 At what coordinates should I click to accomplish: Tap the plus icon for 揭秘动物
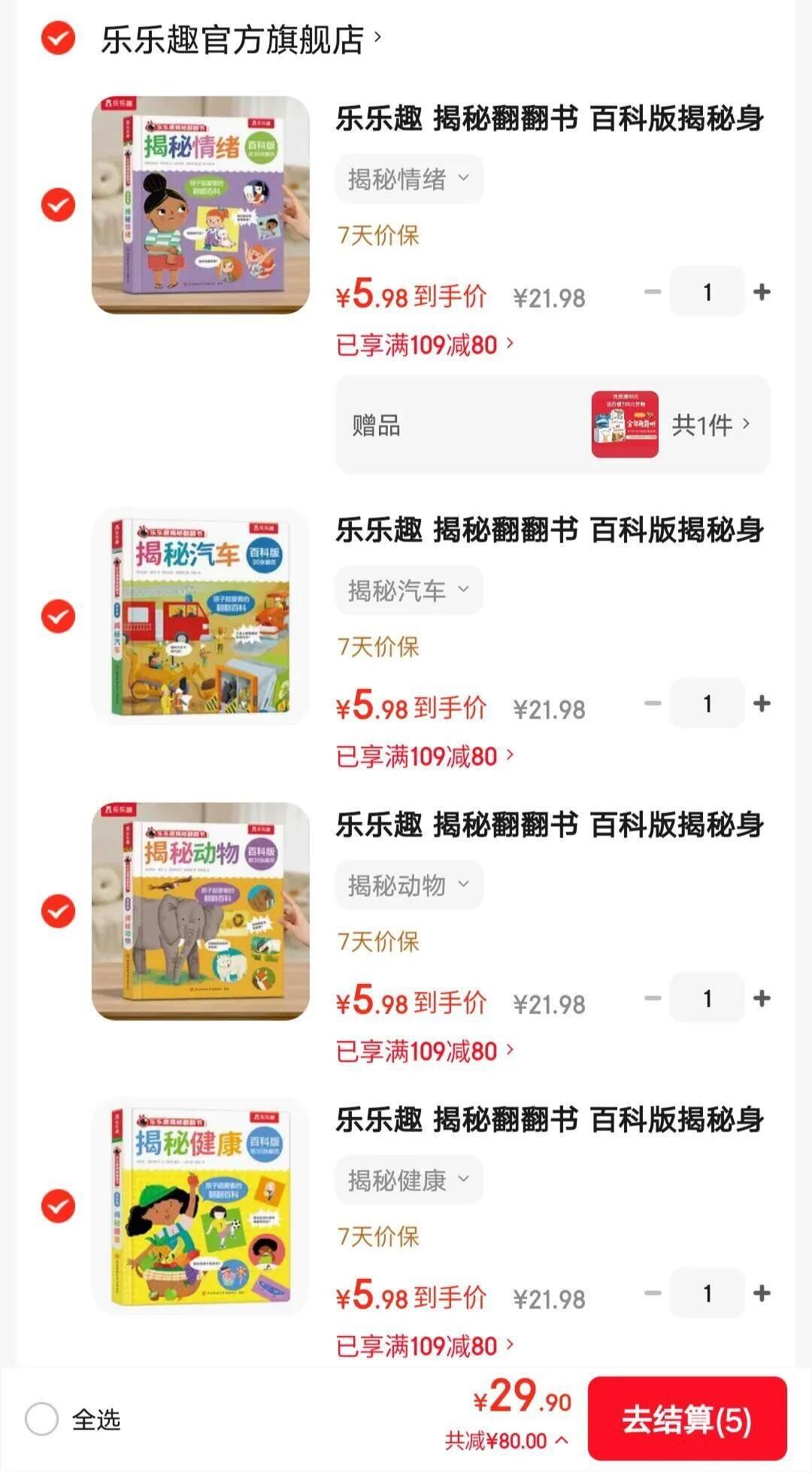762,999
